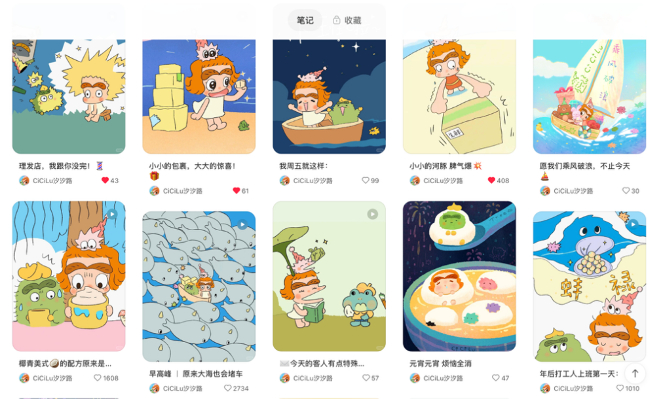664x400 pixels.
Task: Open the video note 今天的客人有点特殊
Action: point(329,276)
